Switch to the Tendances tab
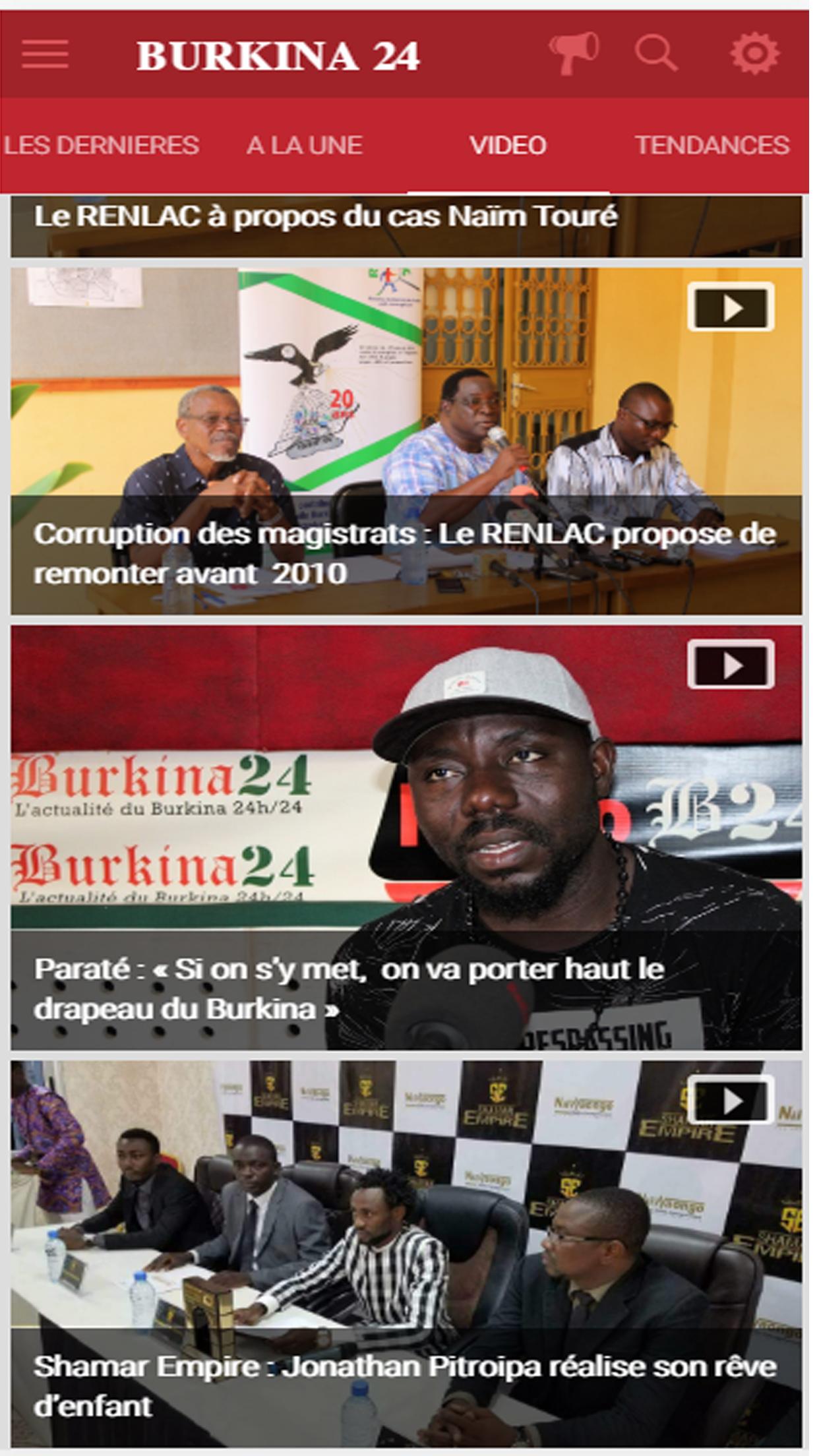Screen dimensions: 819x1456 712,145
